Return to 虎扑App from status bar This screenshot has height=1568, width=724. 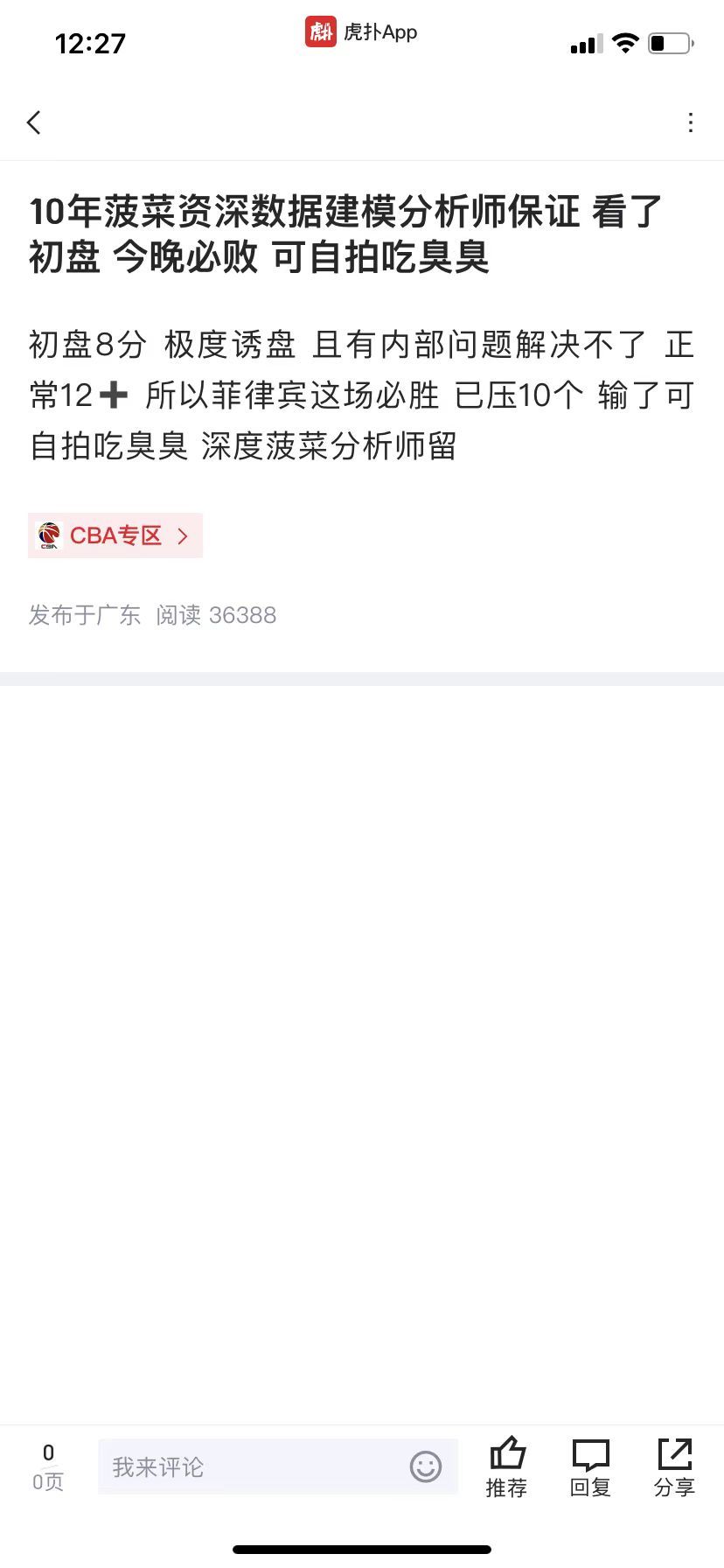coord(362,32)
